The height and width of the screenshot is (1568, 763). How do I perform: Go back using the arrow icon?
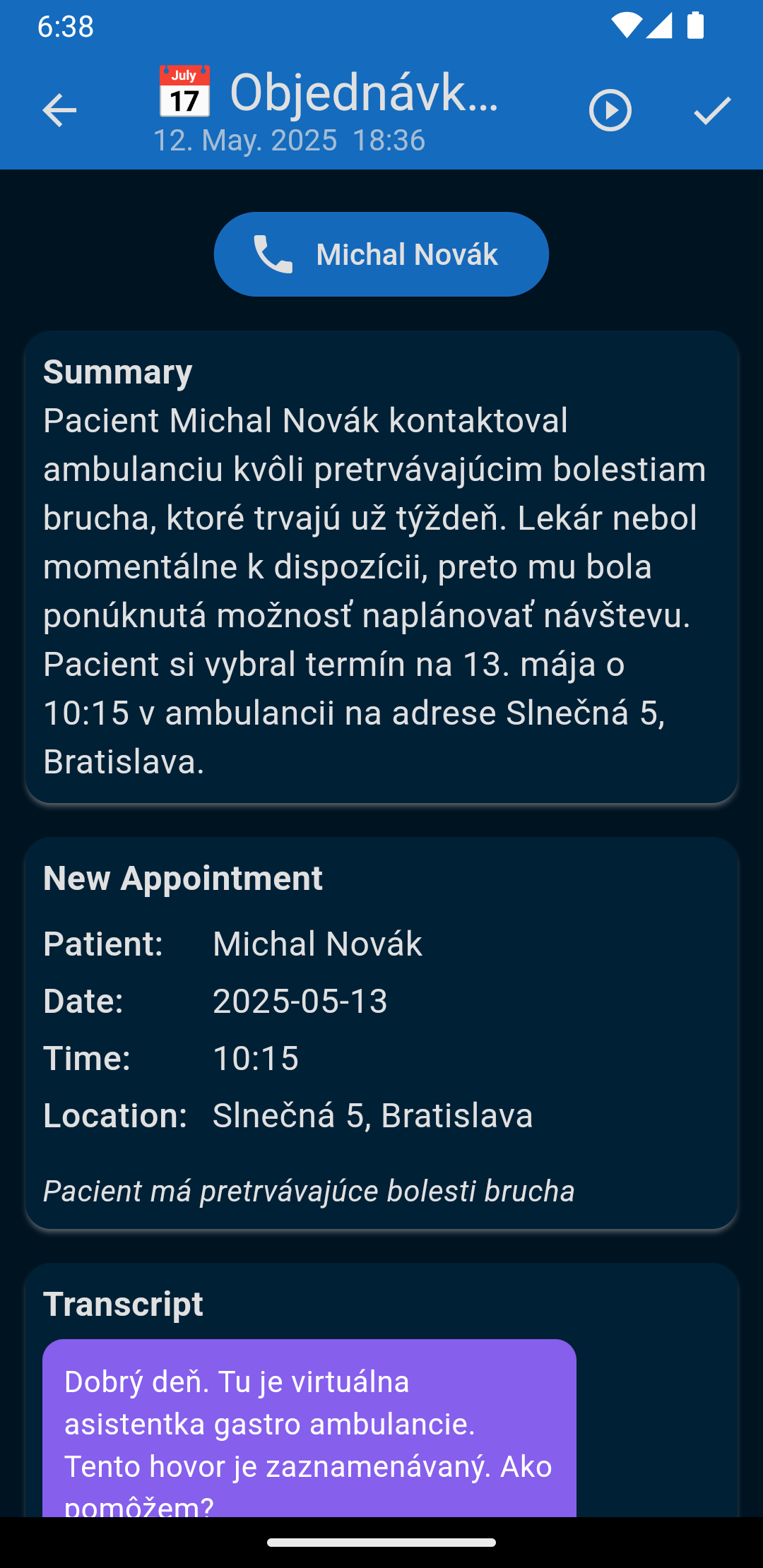pos(59,111)
